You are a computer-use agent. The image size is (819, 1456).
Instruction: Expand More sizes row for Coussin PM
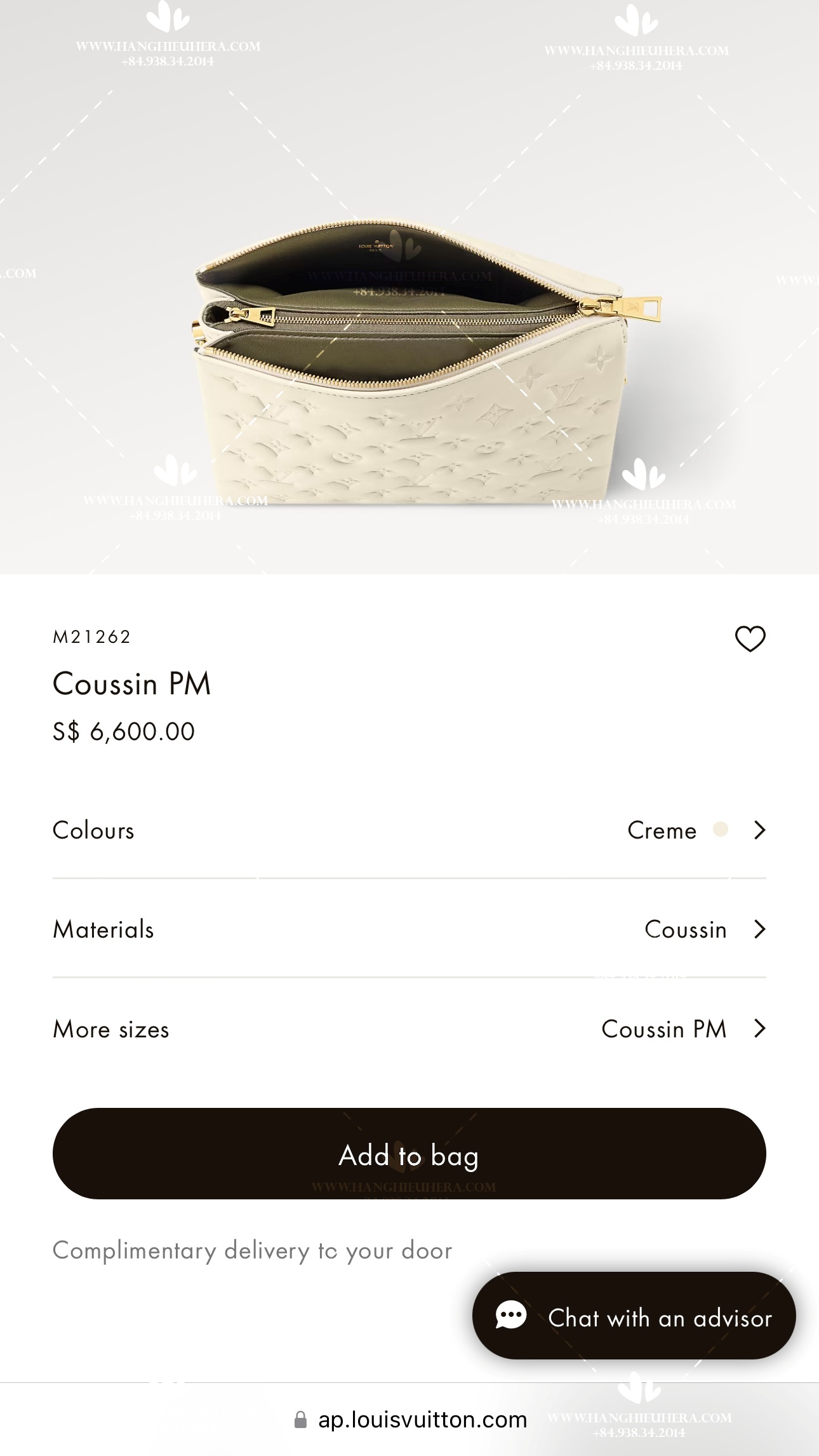point(409,1028)
